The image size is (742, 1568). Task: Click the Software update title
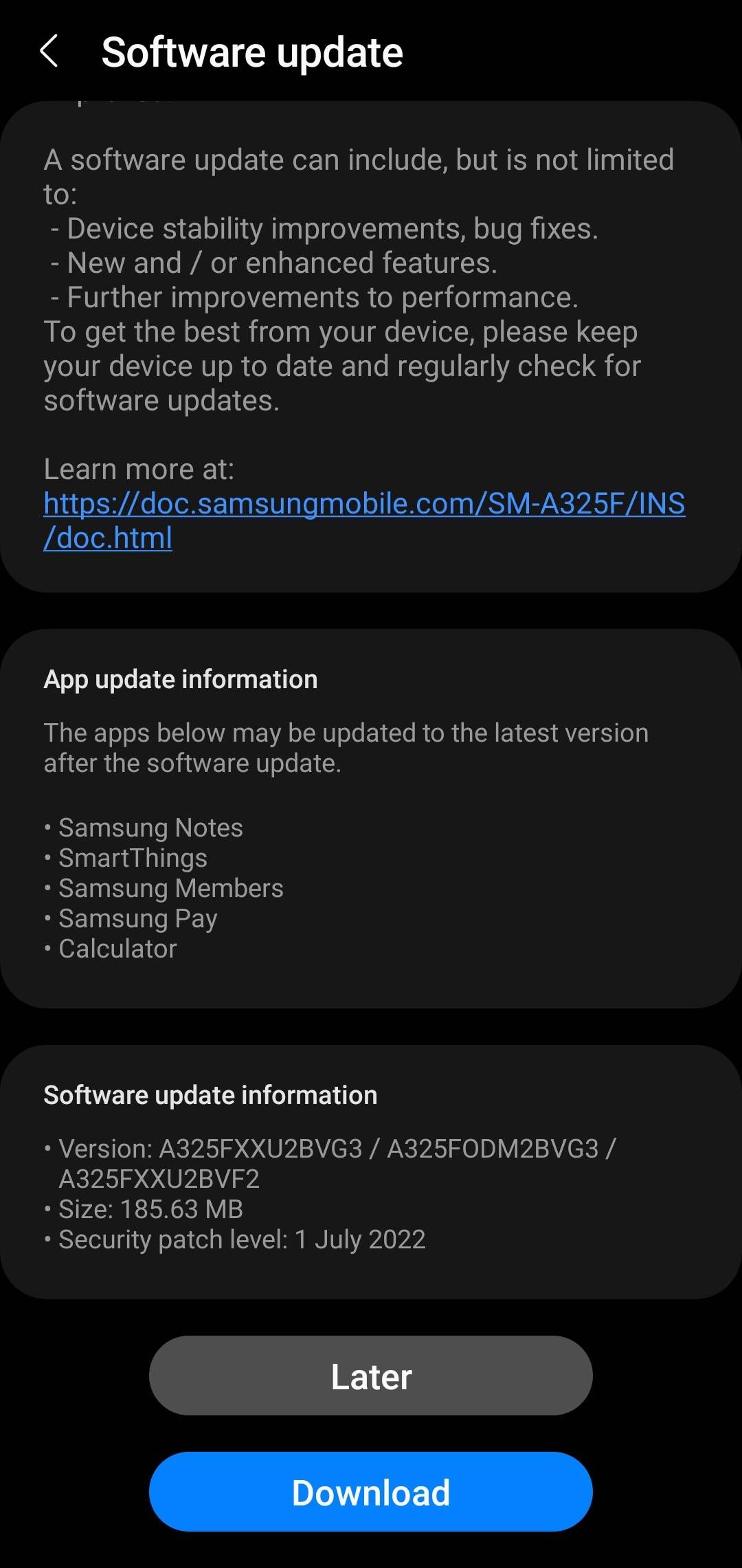point(252,52)
